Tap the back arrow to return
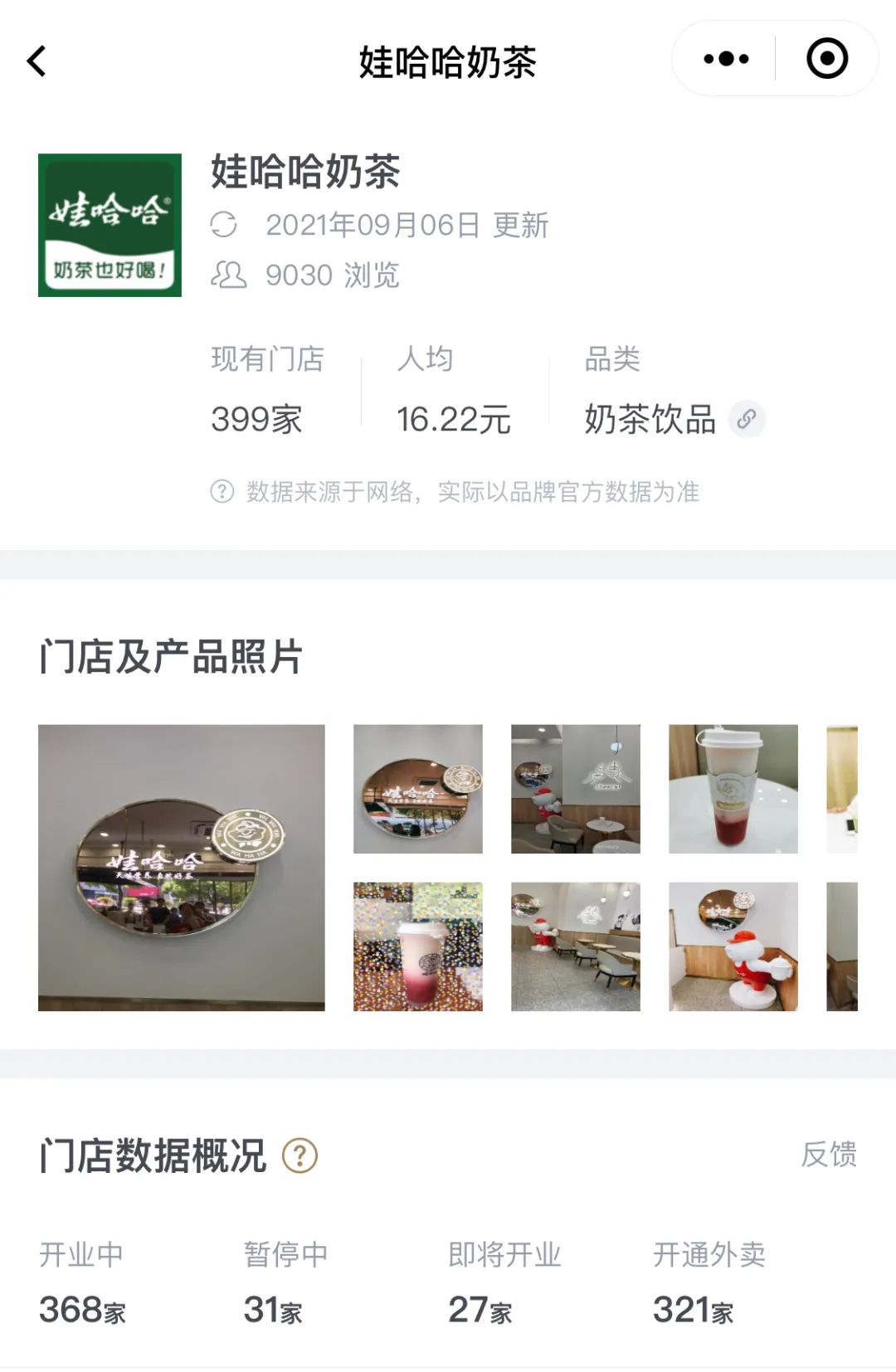896x1372 pixels. click(x=36, y=60)
